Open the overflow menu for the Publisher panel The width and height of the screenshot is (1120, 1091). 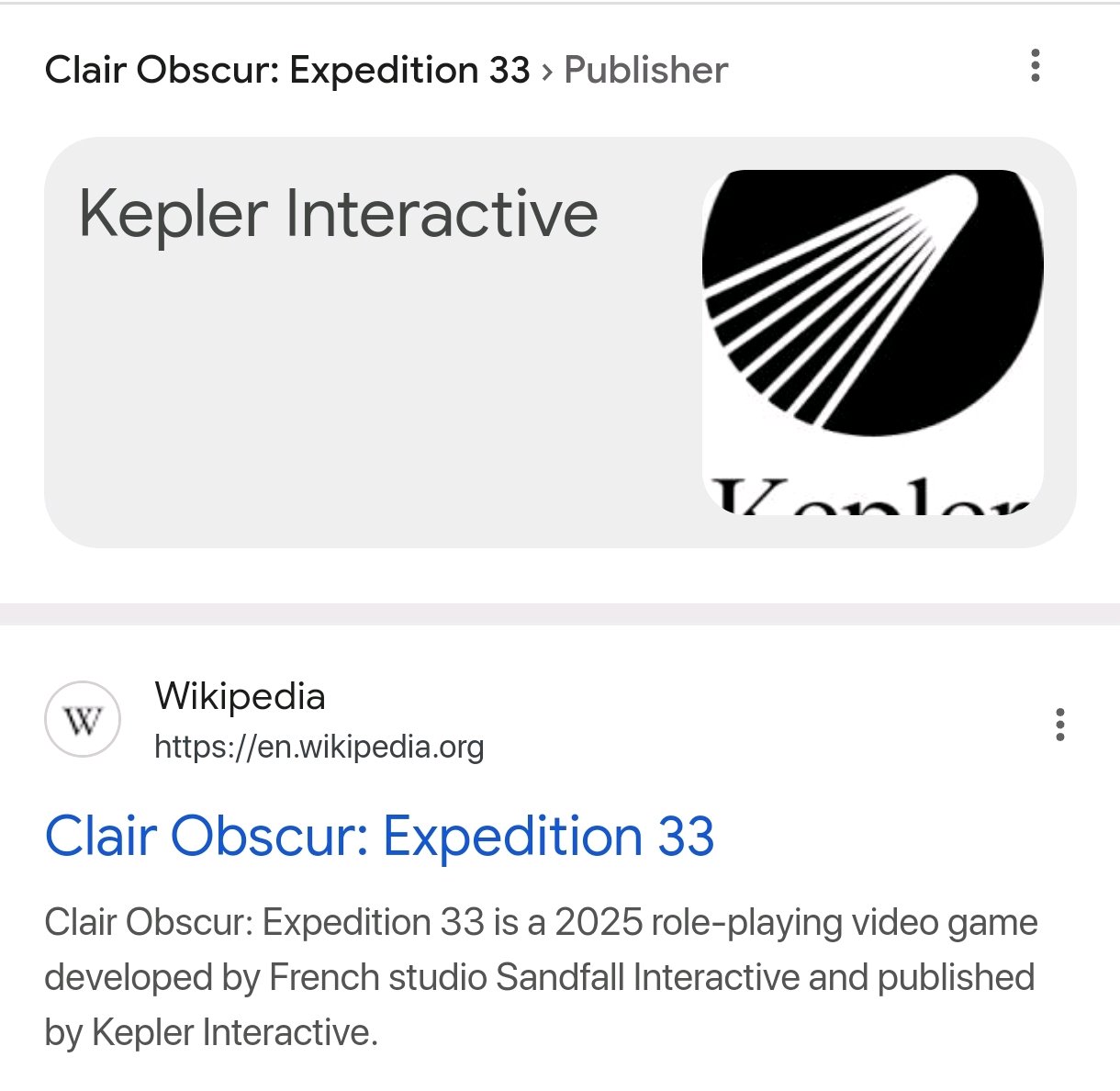click(1036, 66)
